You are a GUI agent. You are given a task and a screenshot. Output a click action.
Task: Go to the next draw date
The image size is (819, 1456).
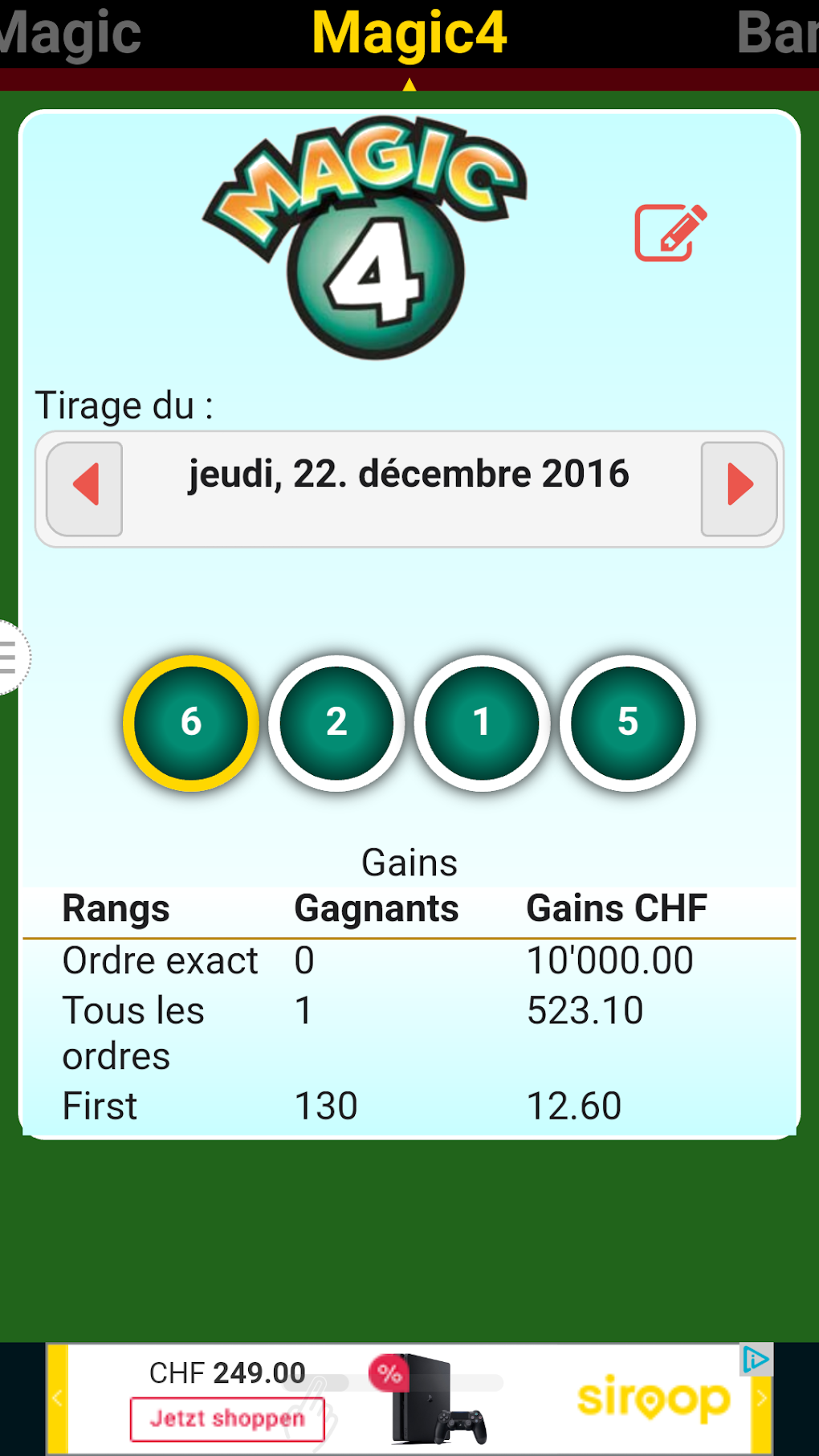coord(739,487)
